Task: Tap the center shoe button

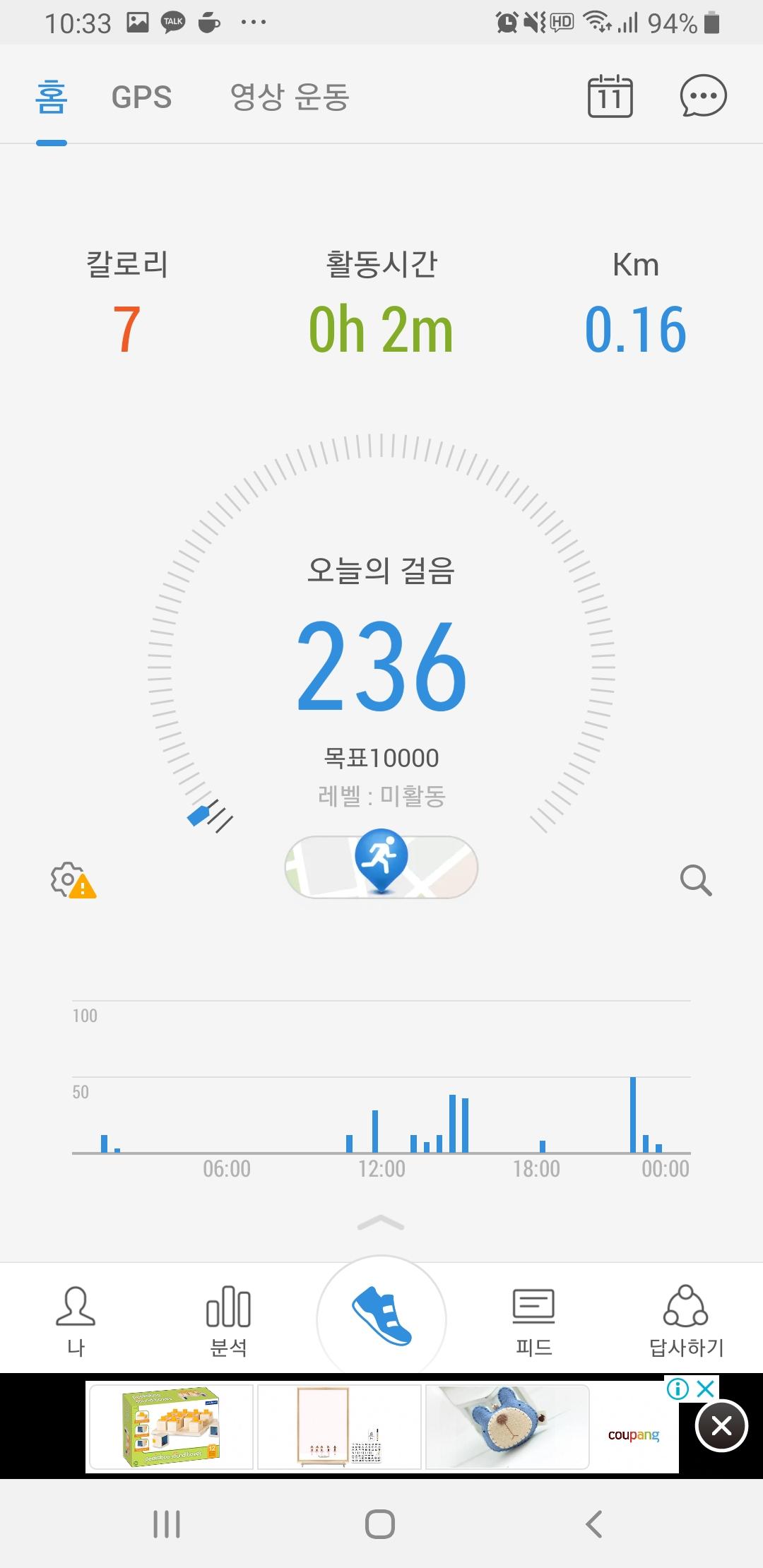Action: pyautogui.click(x=381, y=1318)
